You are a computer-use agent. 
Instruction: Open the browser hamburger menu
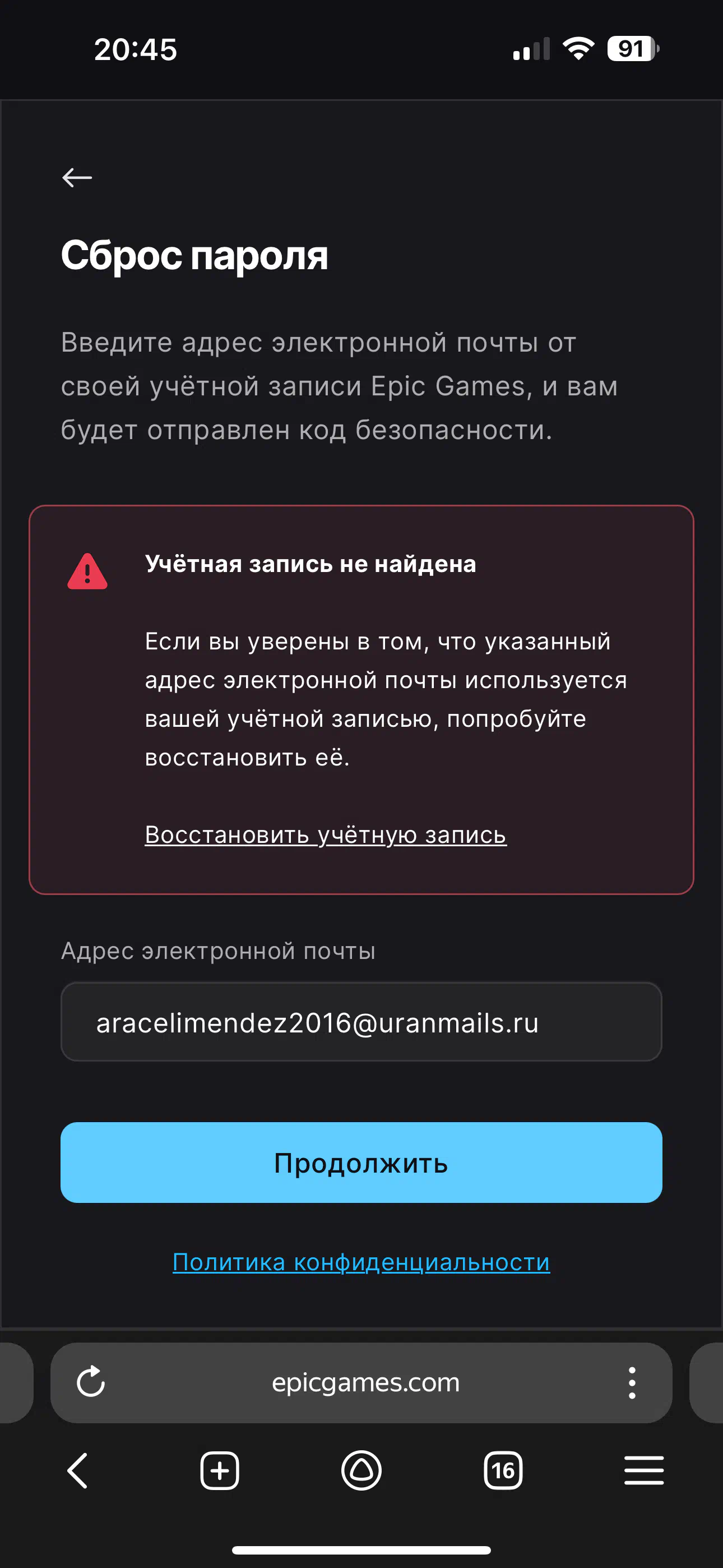tap(644, 1470)
